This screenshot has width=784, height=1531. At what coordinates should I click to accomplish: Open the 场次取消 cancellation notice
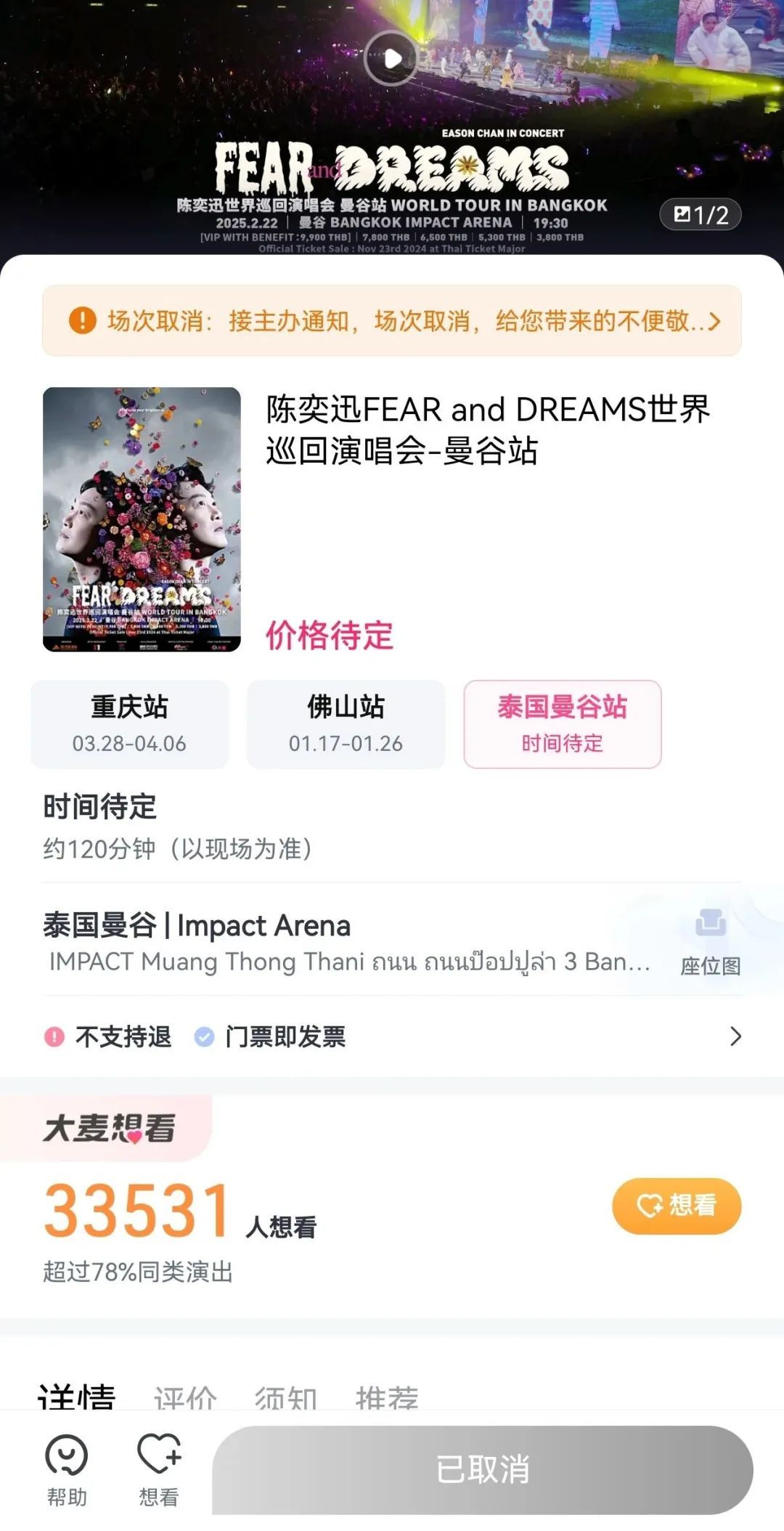pos(392,320)
